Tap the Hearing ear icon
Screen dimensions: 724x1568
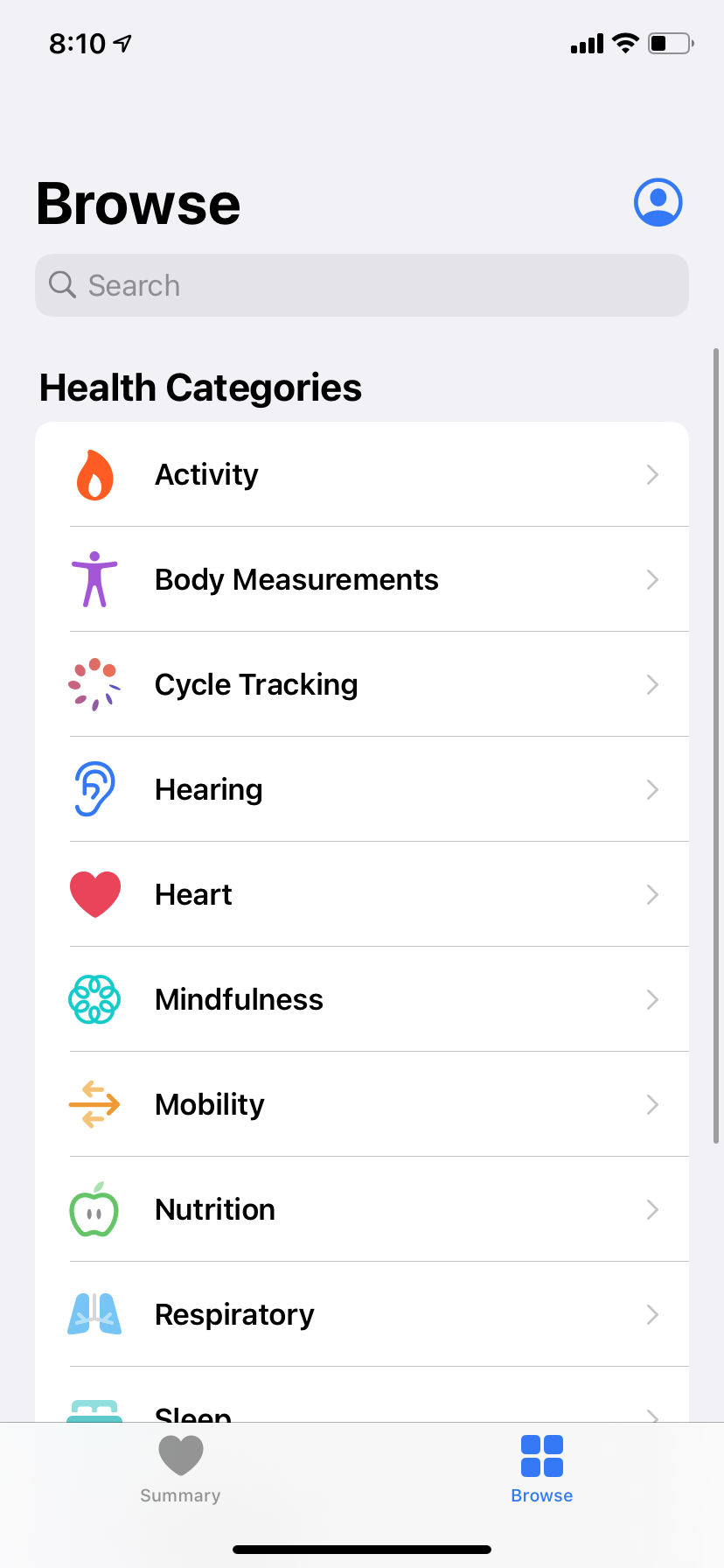click(x=94, y=789)
